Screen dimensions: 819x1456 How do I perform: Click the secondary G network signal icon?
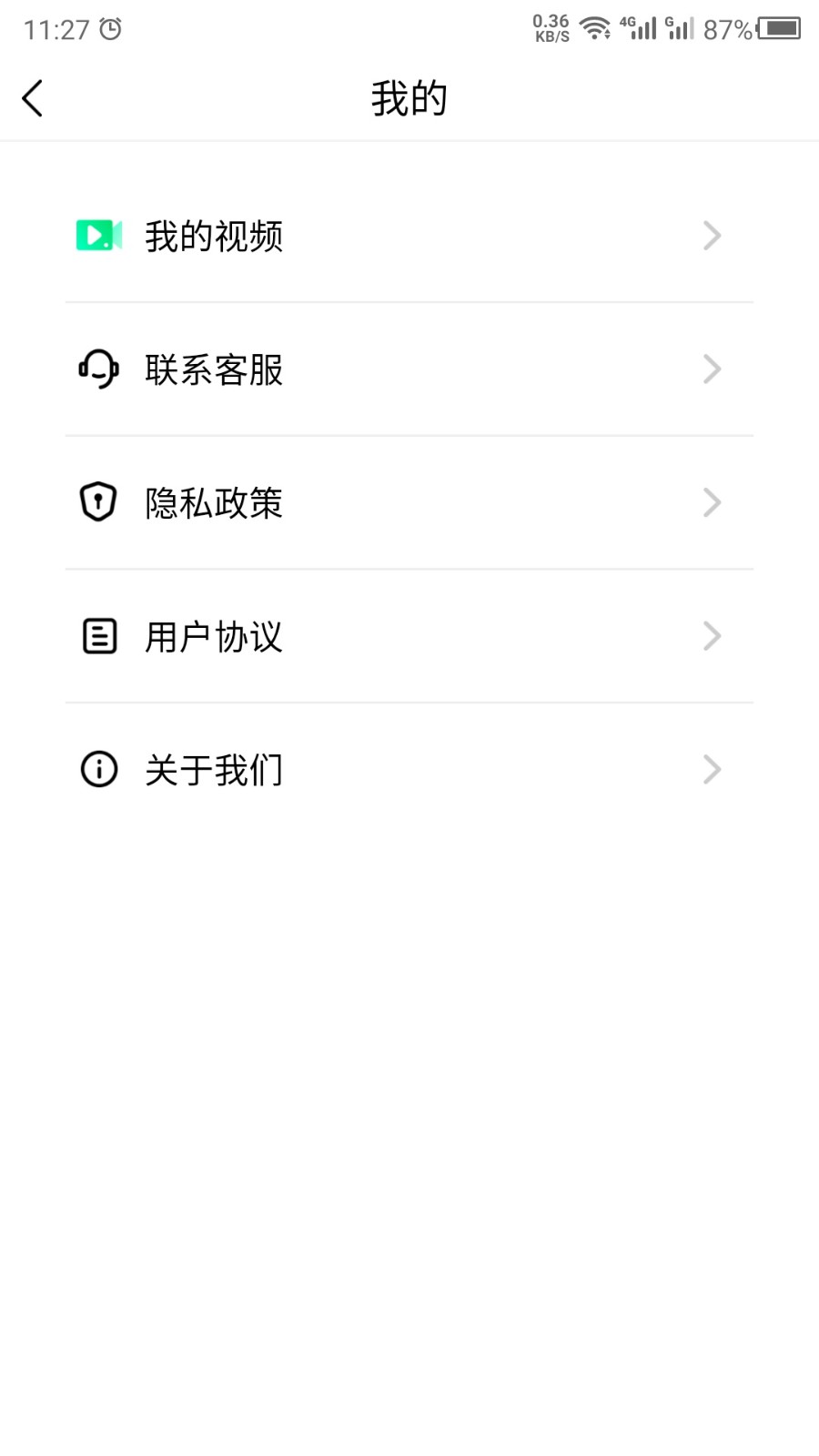(682, 27)
